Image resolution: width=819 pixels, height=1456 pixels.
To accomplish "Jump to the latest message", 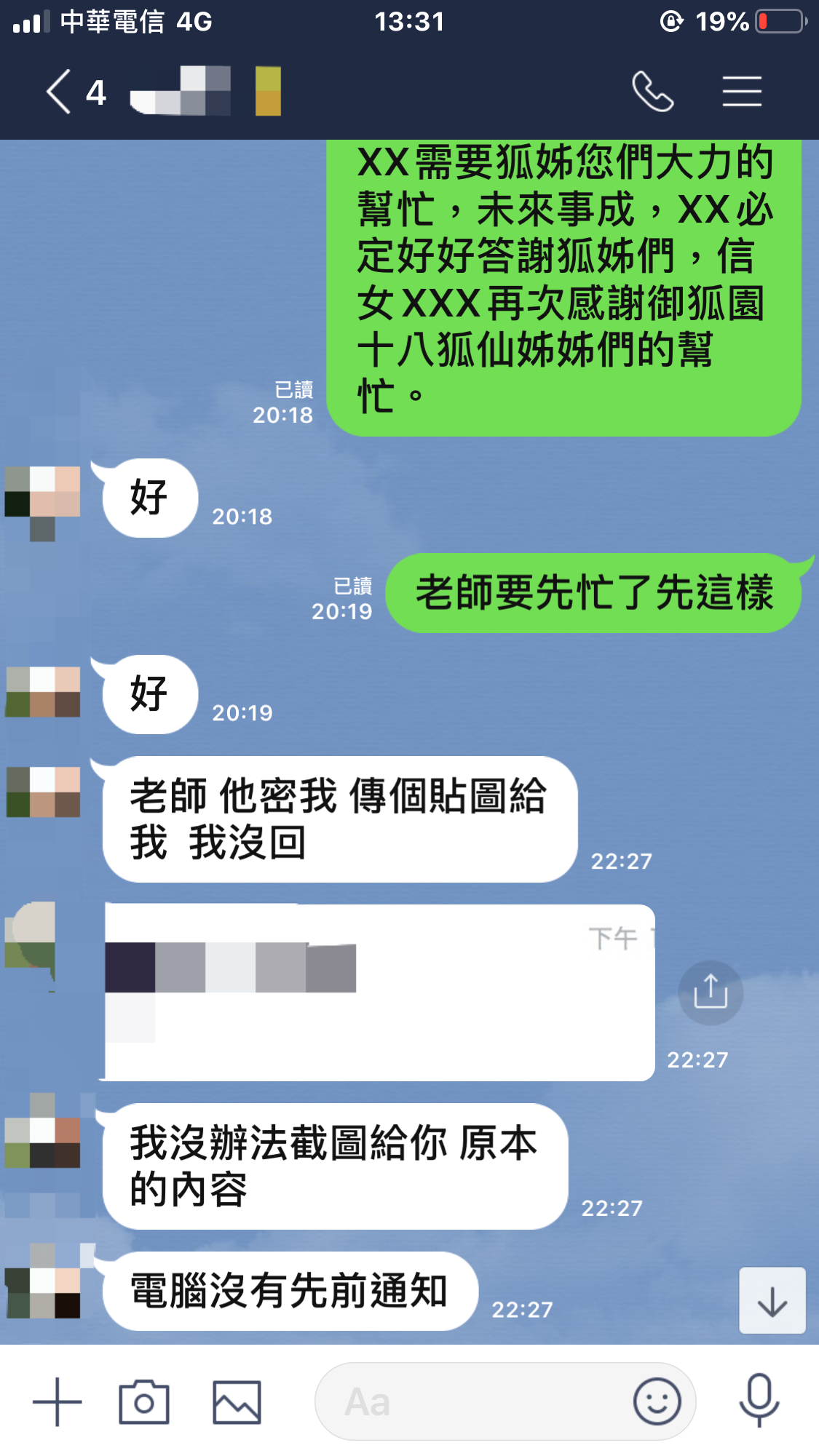I will (x=772, y=1300).
